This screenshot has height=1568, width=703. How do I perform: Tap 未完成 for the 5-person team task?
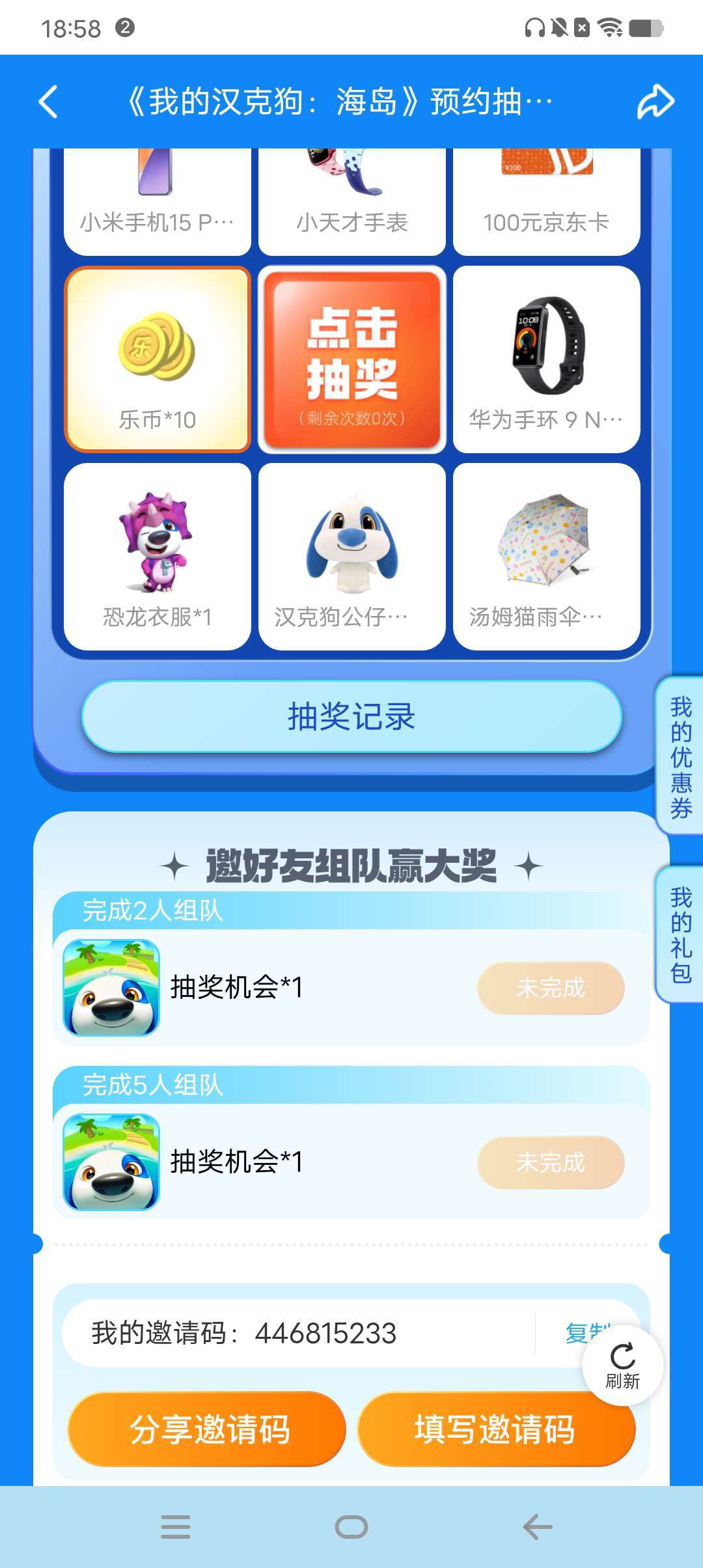[x=550, y=1162]
